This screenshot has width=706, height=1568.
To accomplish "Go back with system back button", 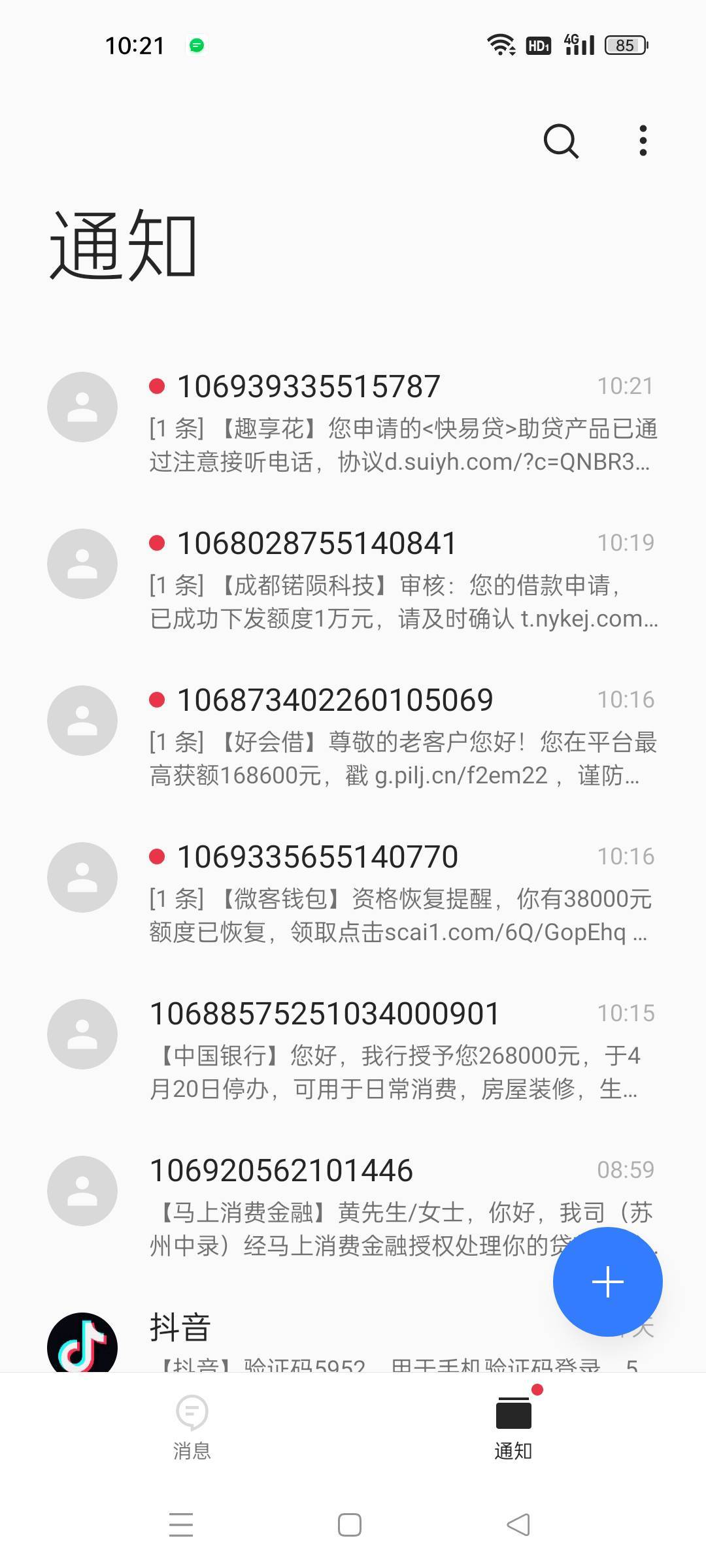I will (518, 1525).
